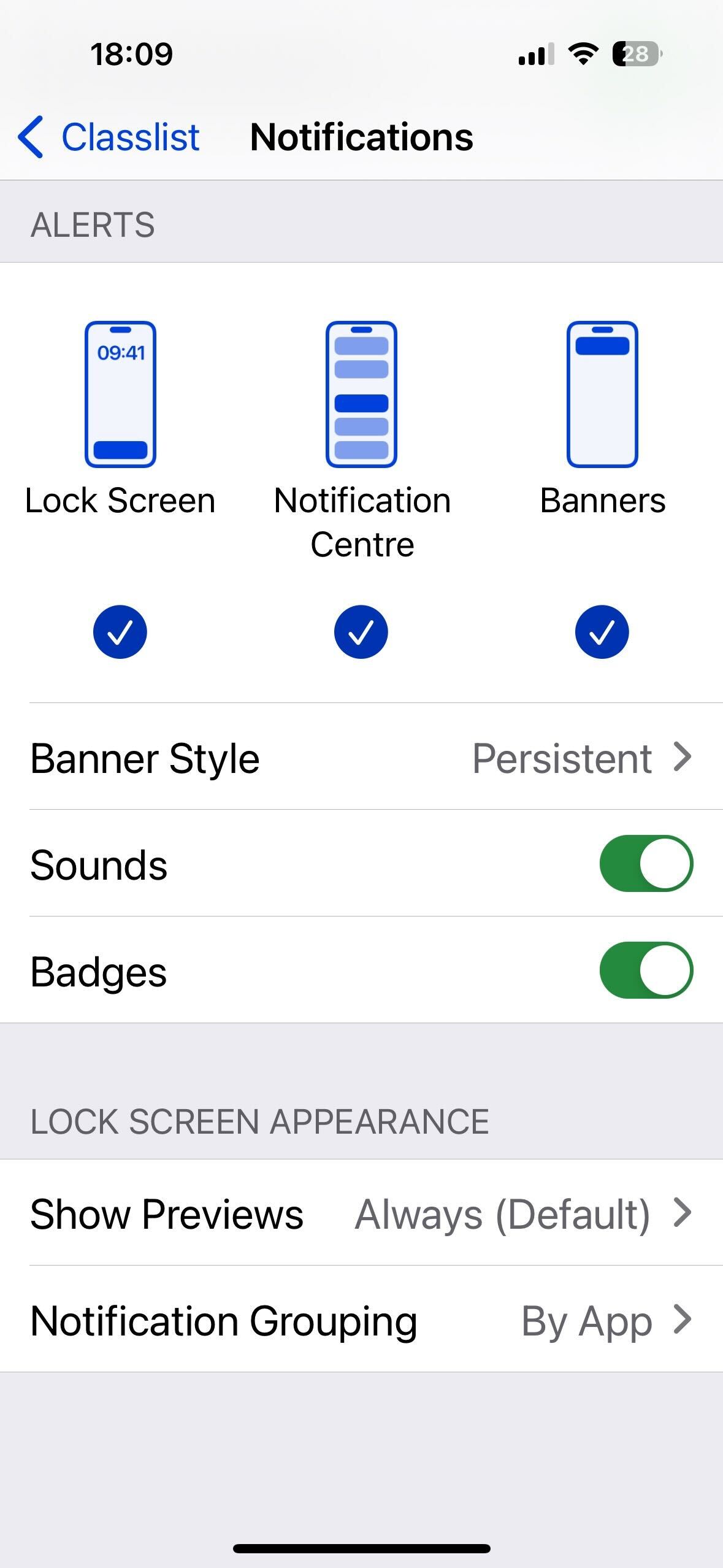This screenshot has width=723, height=1568.
Task: Disable the Badges toggle
Action: [646, 970]
